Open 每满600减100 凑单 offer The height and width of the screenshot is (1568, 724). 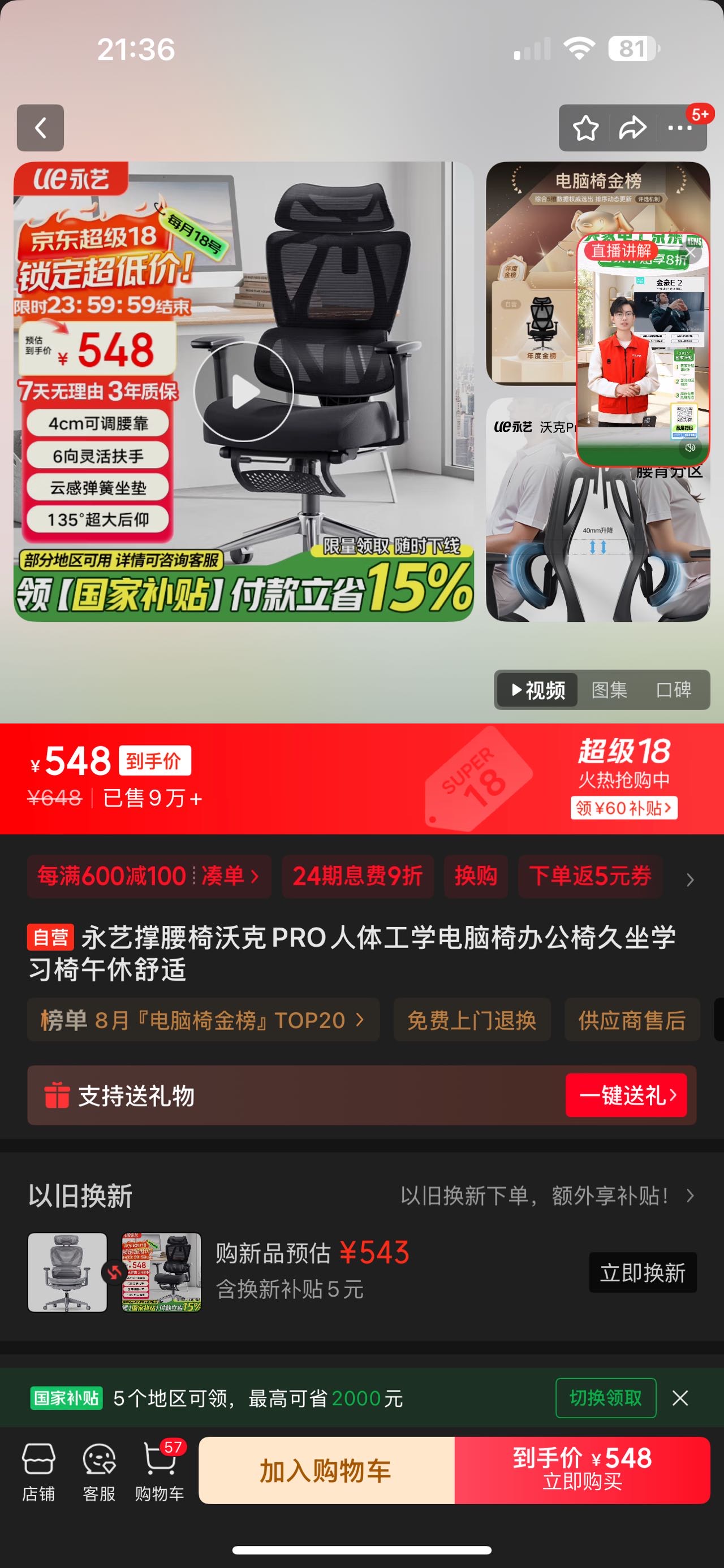pyautogui.click(x=149, y=876)
